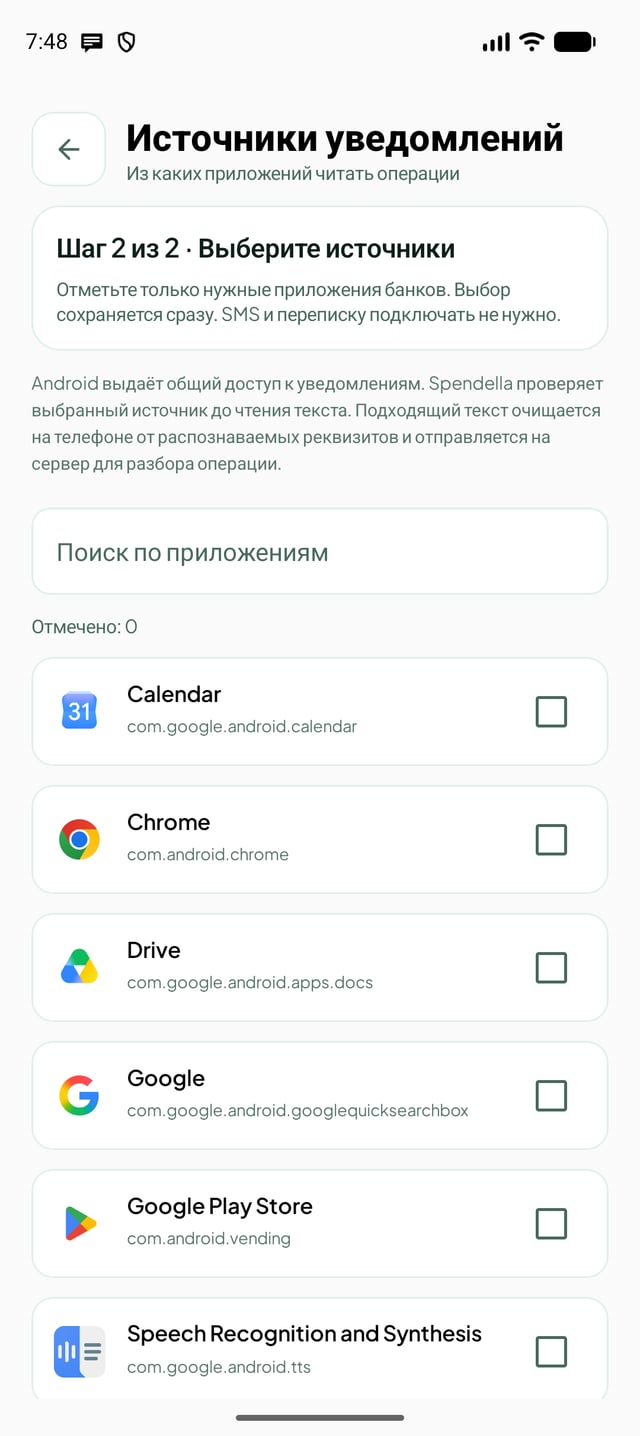Check the Calendar app checkbox
This screenshot has width=640, height=1436.
(x=551, y=712)
